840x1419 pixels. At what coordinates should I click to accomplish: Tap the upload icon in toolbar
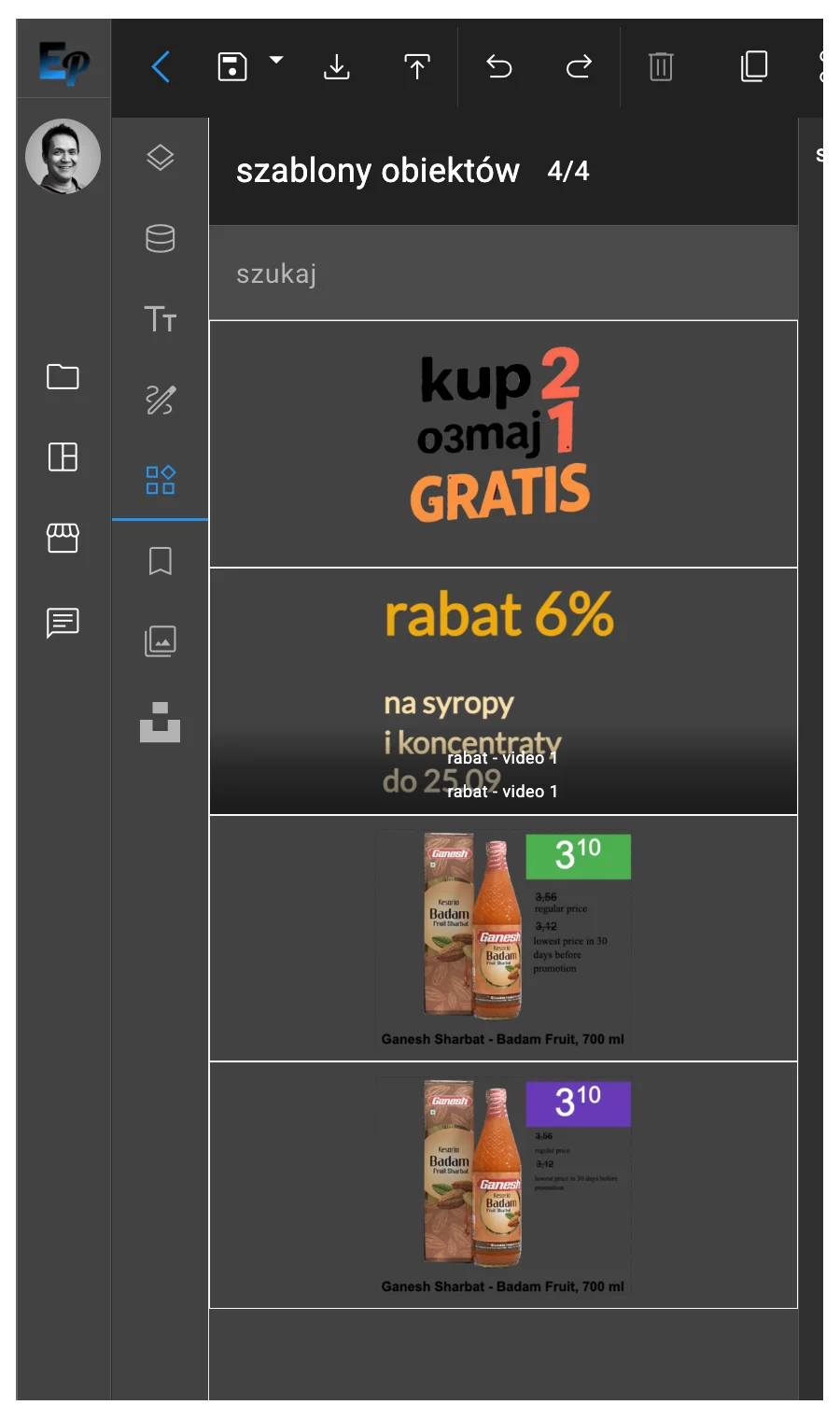point(416,66)
